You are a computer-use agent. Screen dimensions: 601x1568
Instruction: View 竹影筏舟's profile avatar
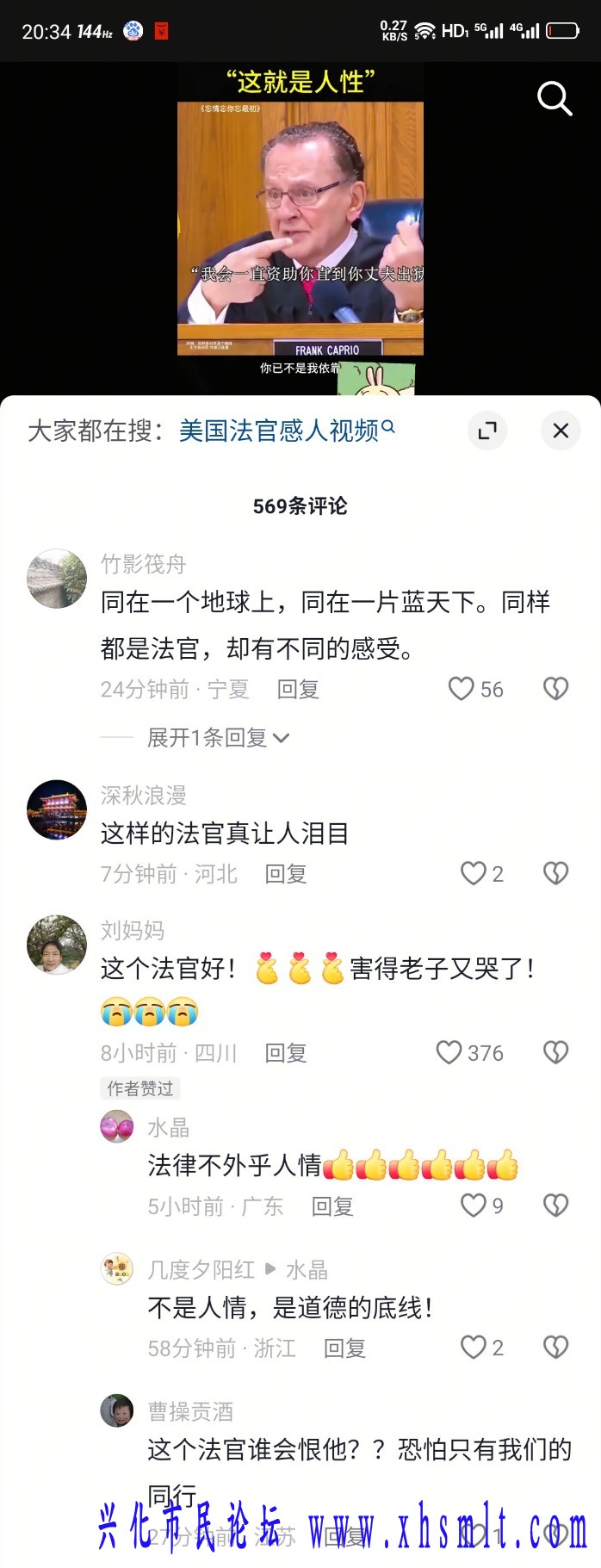[57, 579]
